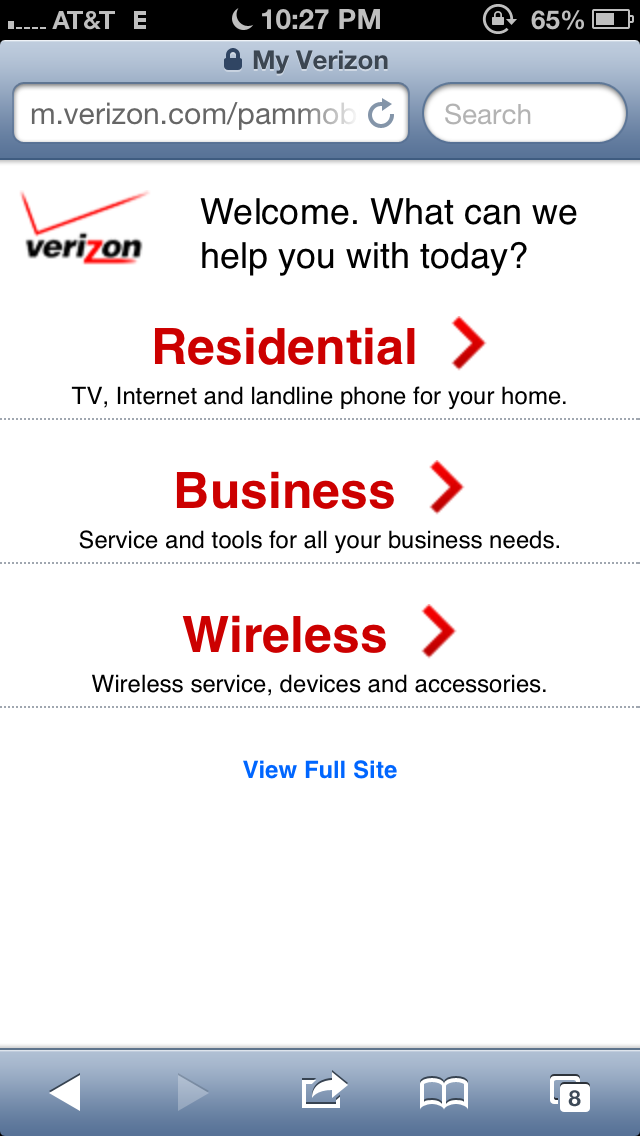Show the 8 open tabs
The width and height of the screenshot is (640, 1136).
pos(570,1093)
